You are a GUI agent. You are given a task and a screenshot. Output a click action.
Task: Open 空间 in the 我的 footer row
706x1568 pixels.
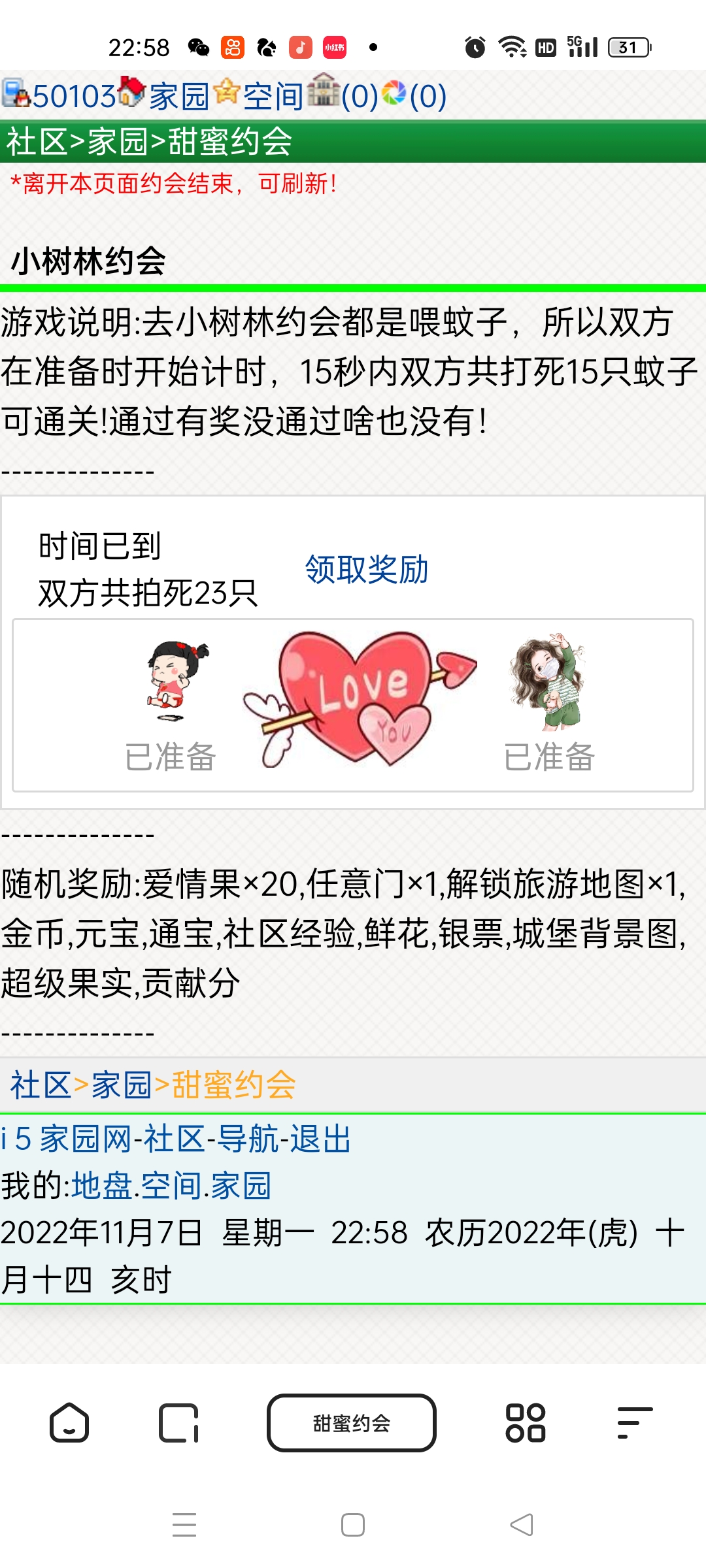coord(171,1186)
